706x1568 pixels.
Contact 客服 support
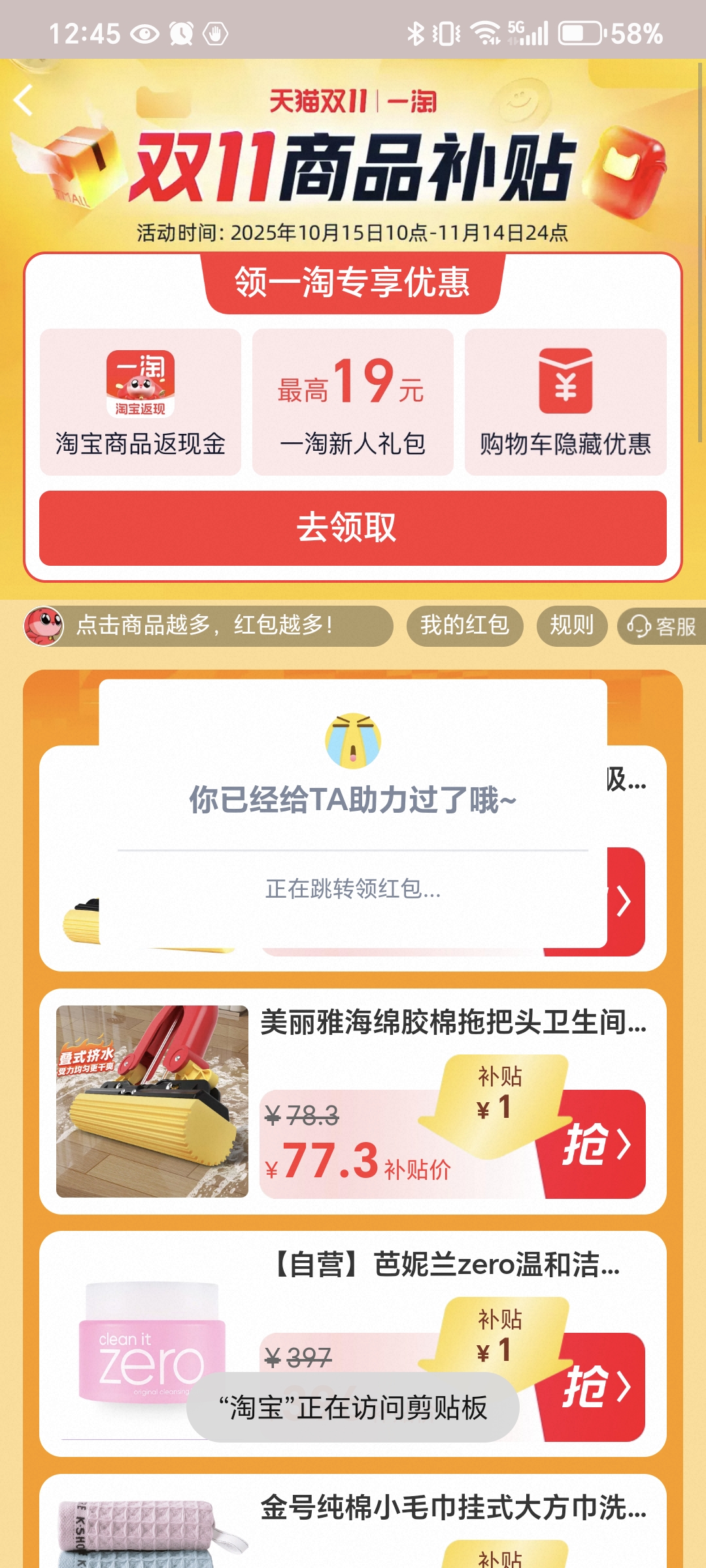click(x=662, y=627)
